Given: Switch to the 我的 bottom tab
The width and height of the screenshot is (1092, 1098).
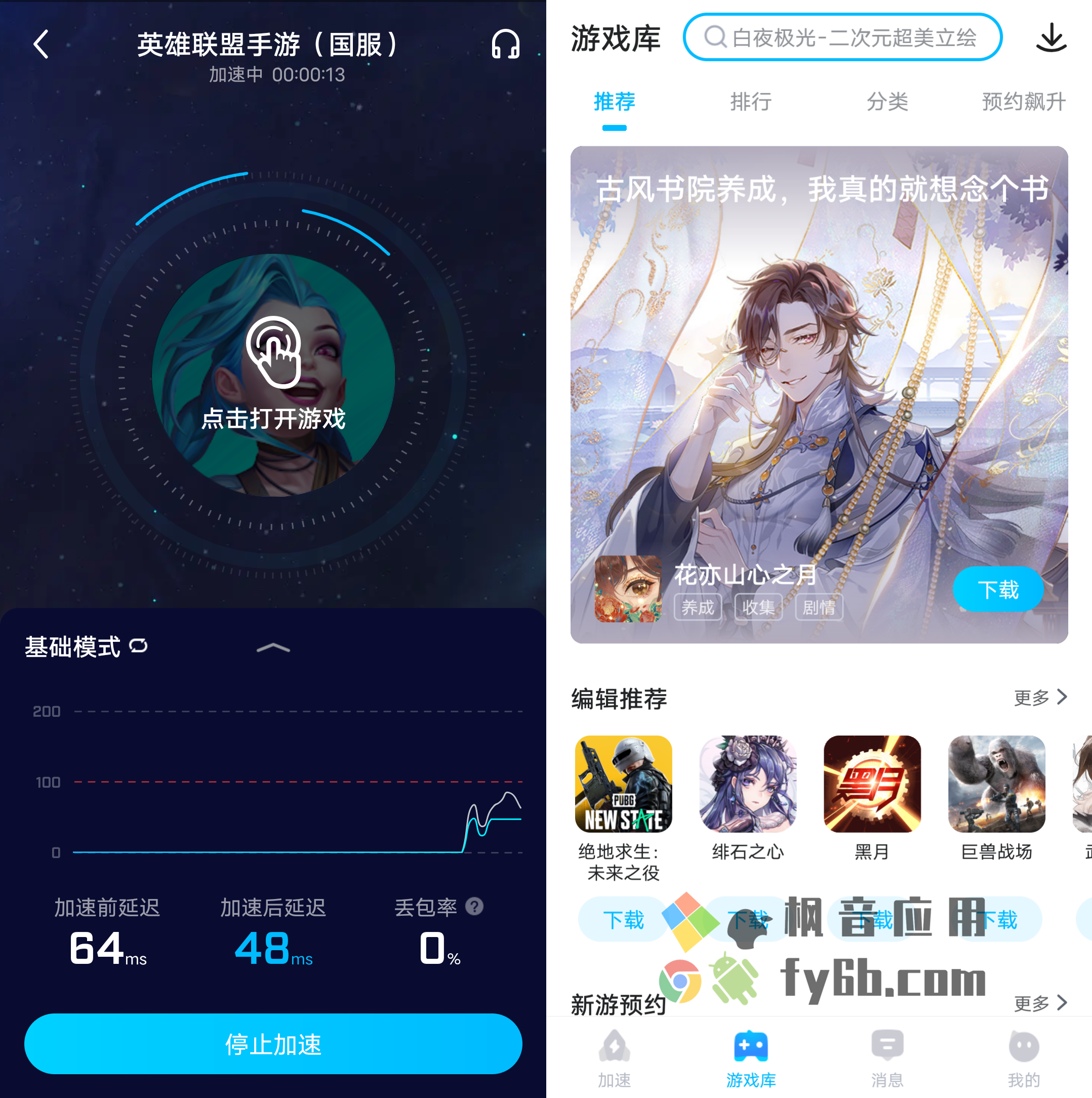Looking at the screenshot, I should (x=1023, y=1057).
